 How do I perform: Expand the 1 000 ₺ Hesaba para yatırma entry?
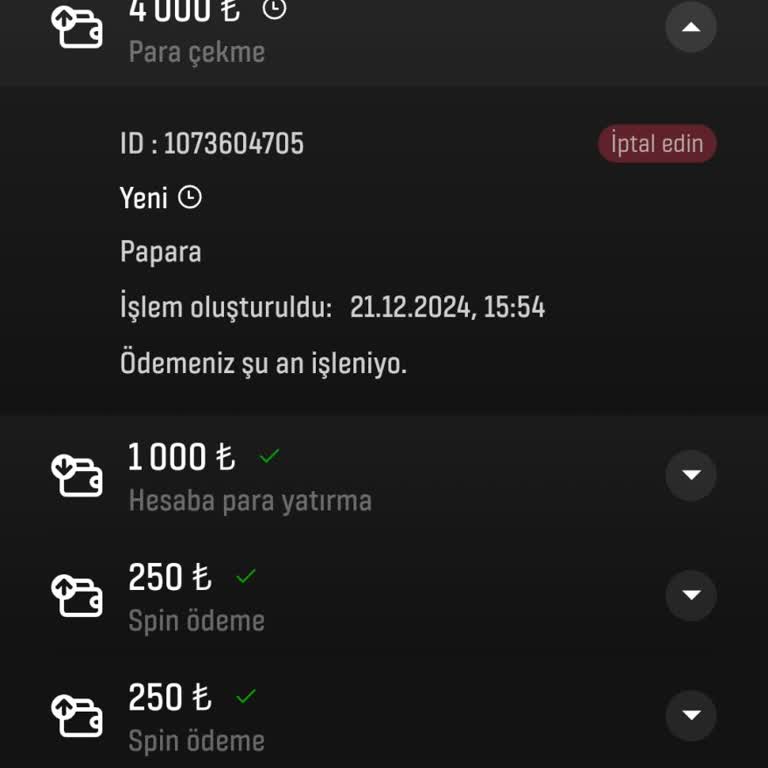pos(691,475)
